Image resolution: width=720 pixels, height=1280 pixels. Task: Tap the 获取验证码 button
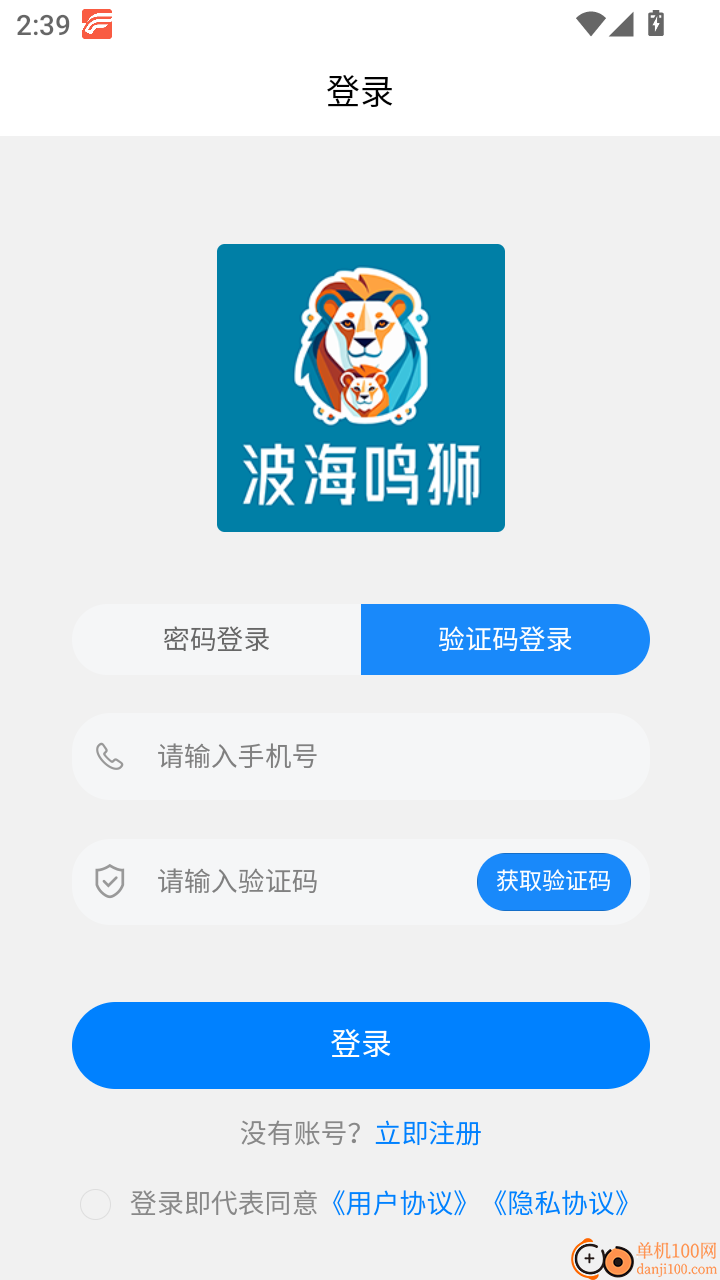click(554, 881)
